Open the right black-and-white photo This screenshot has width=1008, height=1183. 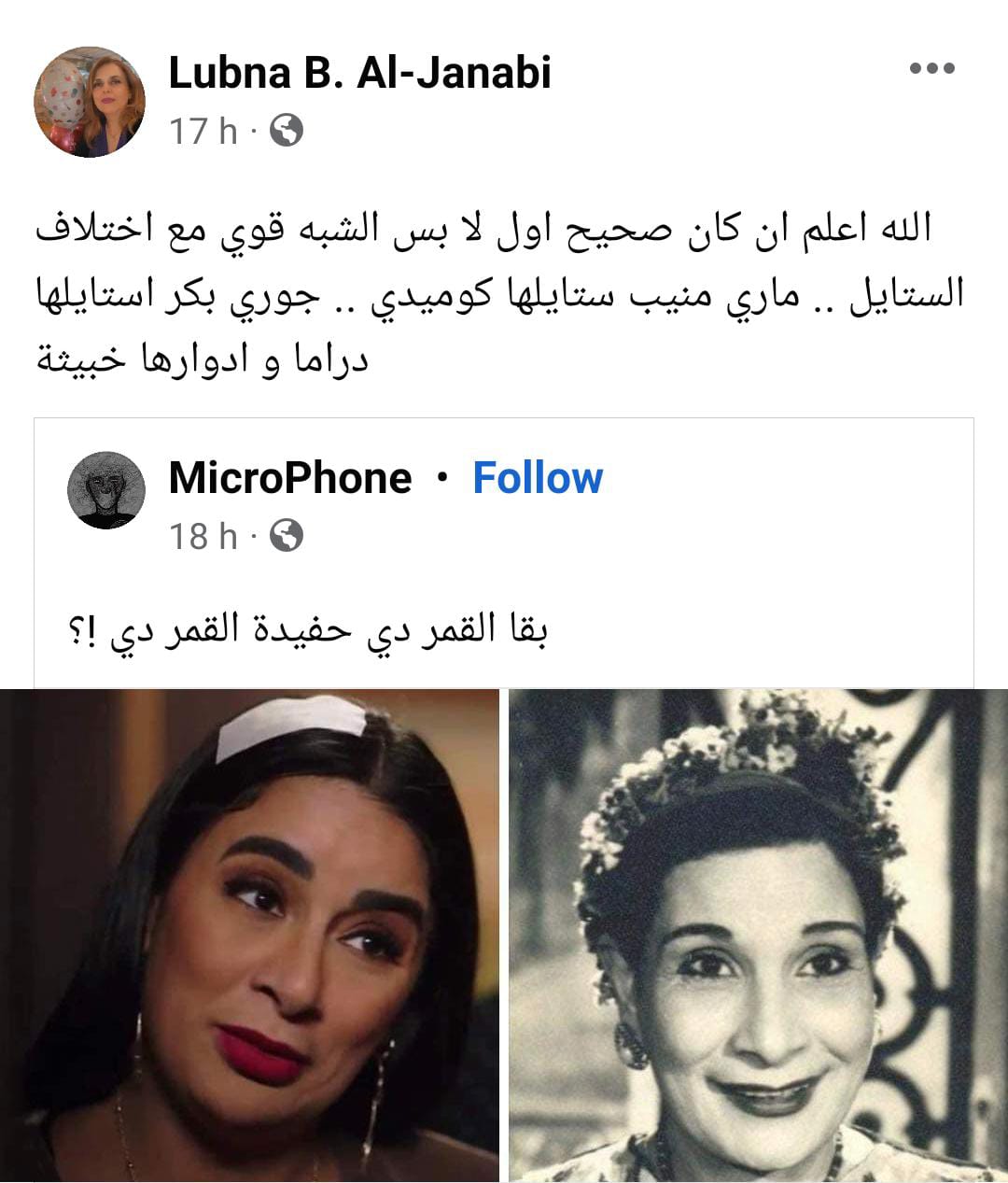pyautogui.click(x=758, y=936)
